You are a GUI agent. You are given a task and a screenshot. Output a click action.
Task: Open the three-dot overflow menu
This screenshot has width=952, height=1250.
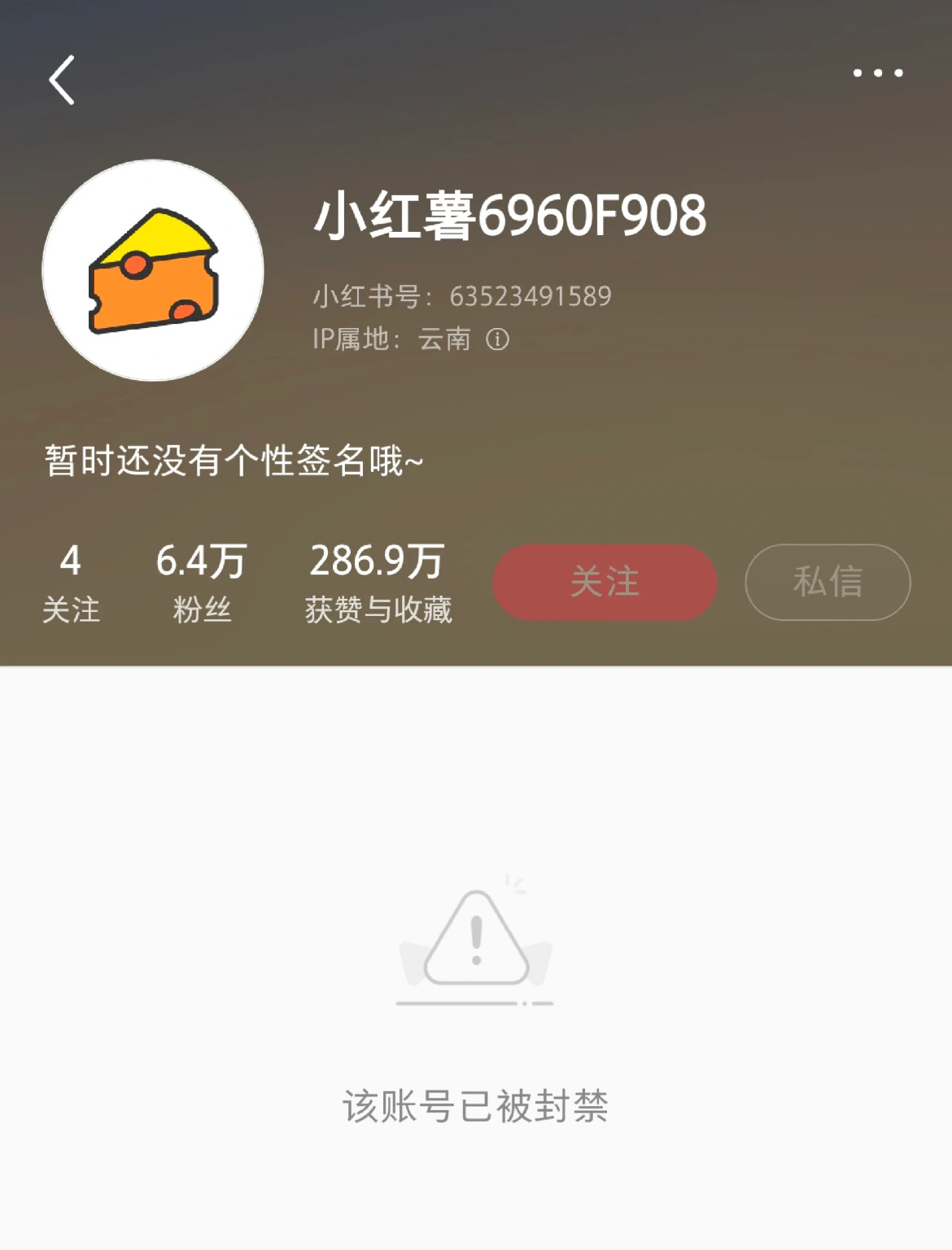tap(877, 73)
